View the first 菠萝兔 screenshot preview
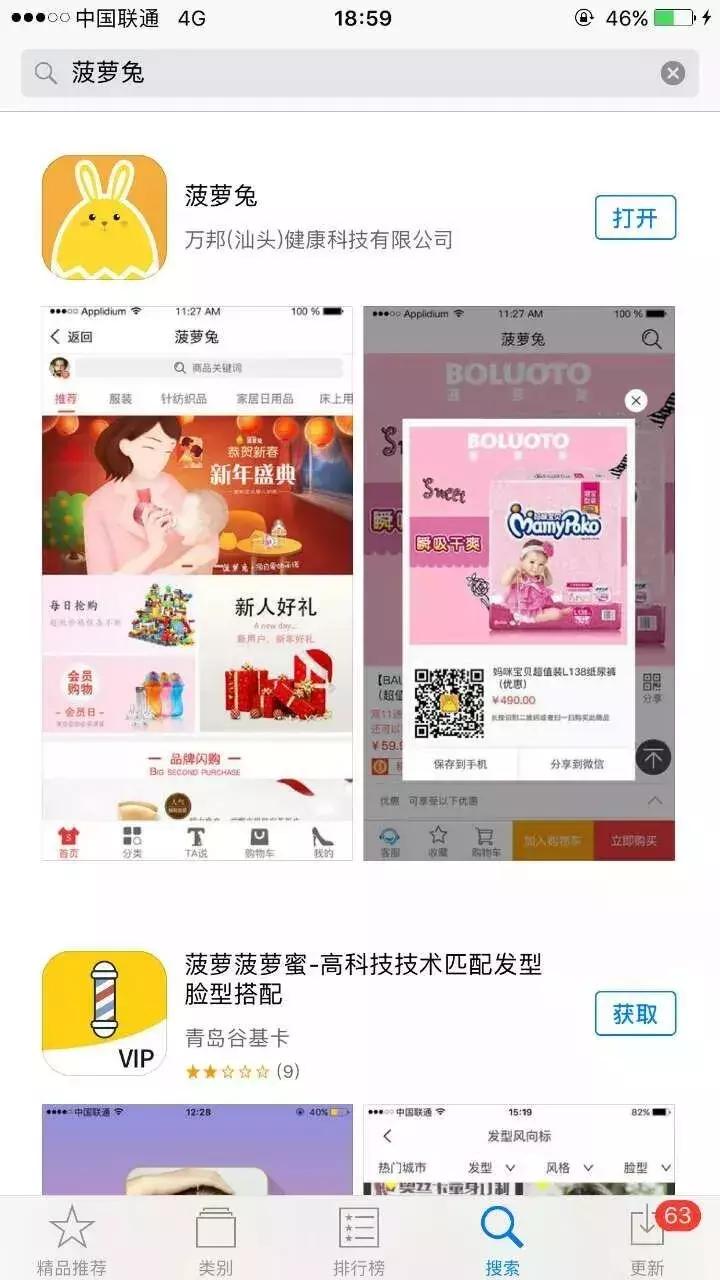This screenshot has height=1280, width=720. pos(197,582)
